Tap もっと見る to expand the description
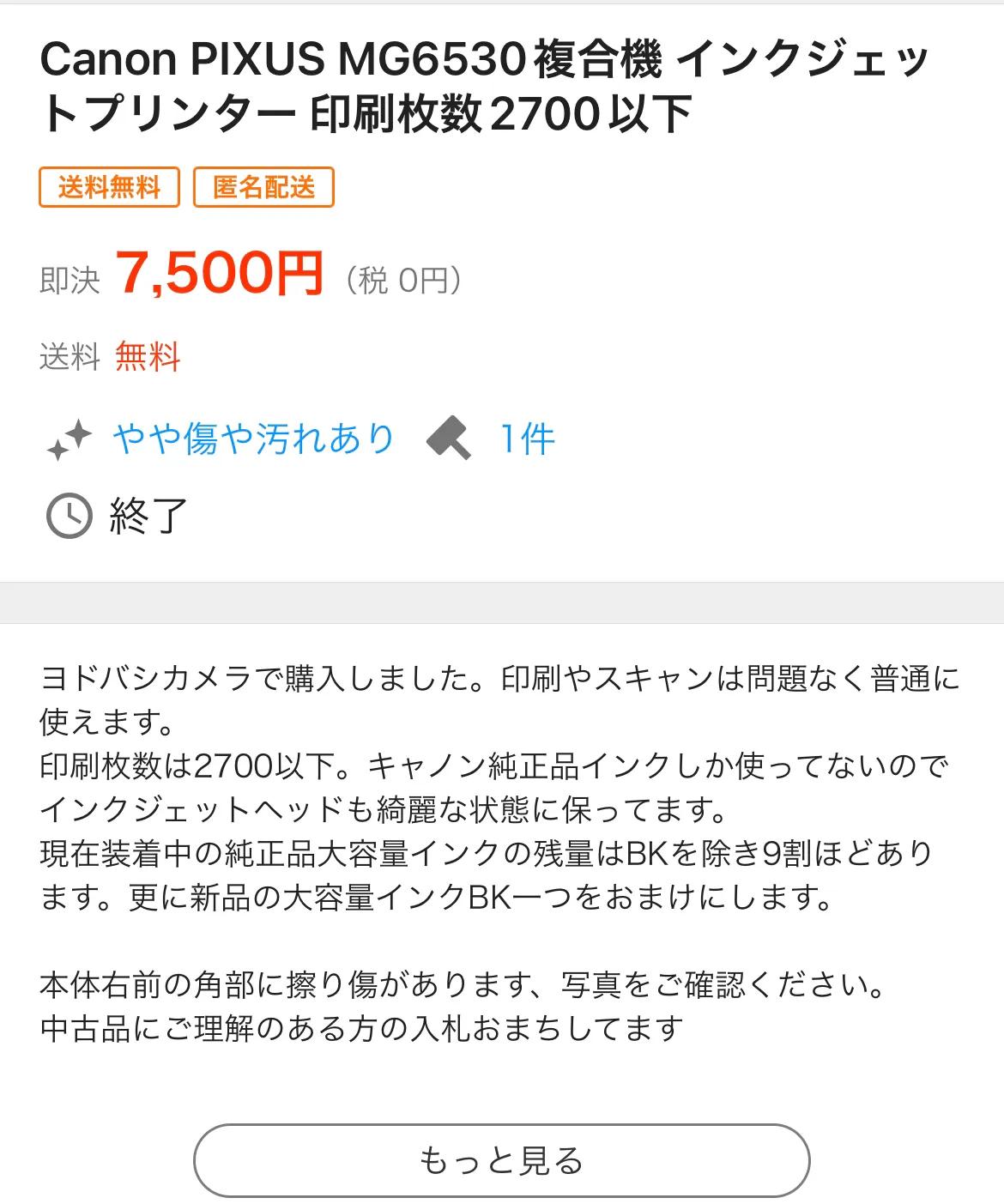This screenshot has height=1204, width=1004. coord(501,1160)
